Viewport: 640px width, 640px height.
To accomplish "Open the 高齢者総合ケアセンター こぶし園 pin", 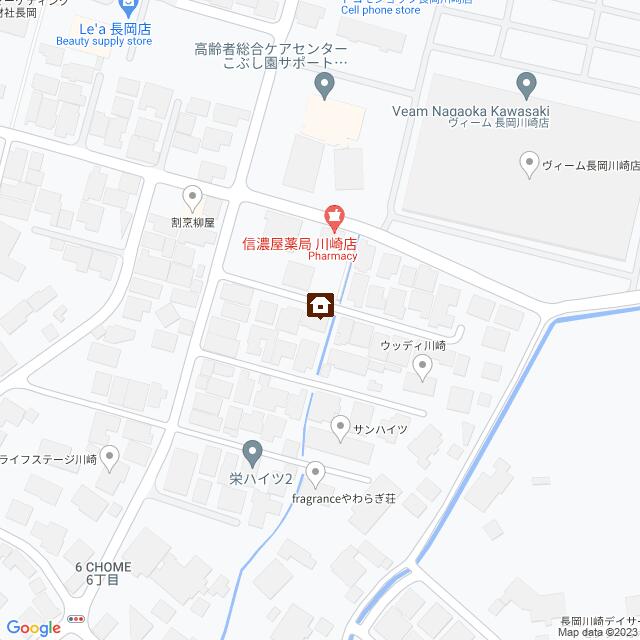I will (x=324, y=85).
